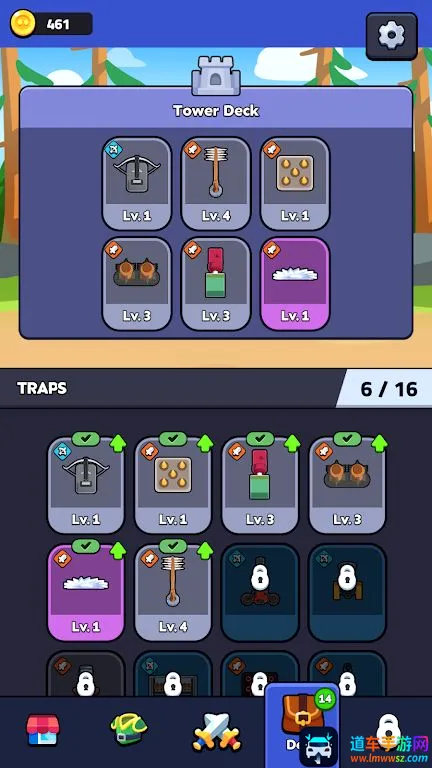The height and width of the screenshot is (768, 432).
Task: Select the crossbow card in Tower Deck
Action: point(137,184)
